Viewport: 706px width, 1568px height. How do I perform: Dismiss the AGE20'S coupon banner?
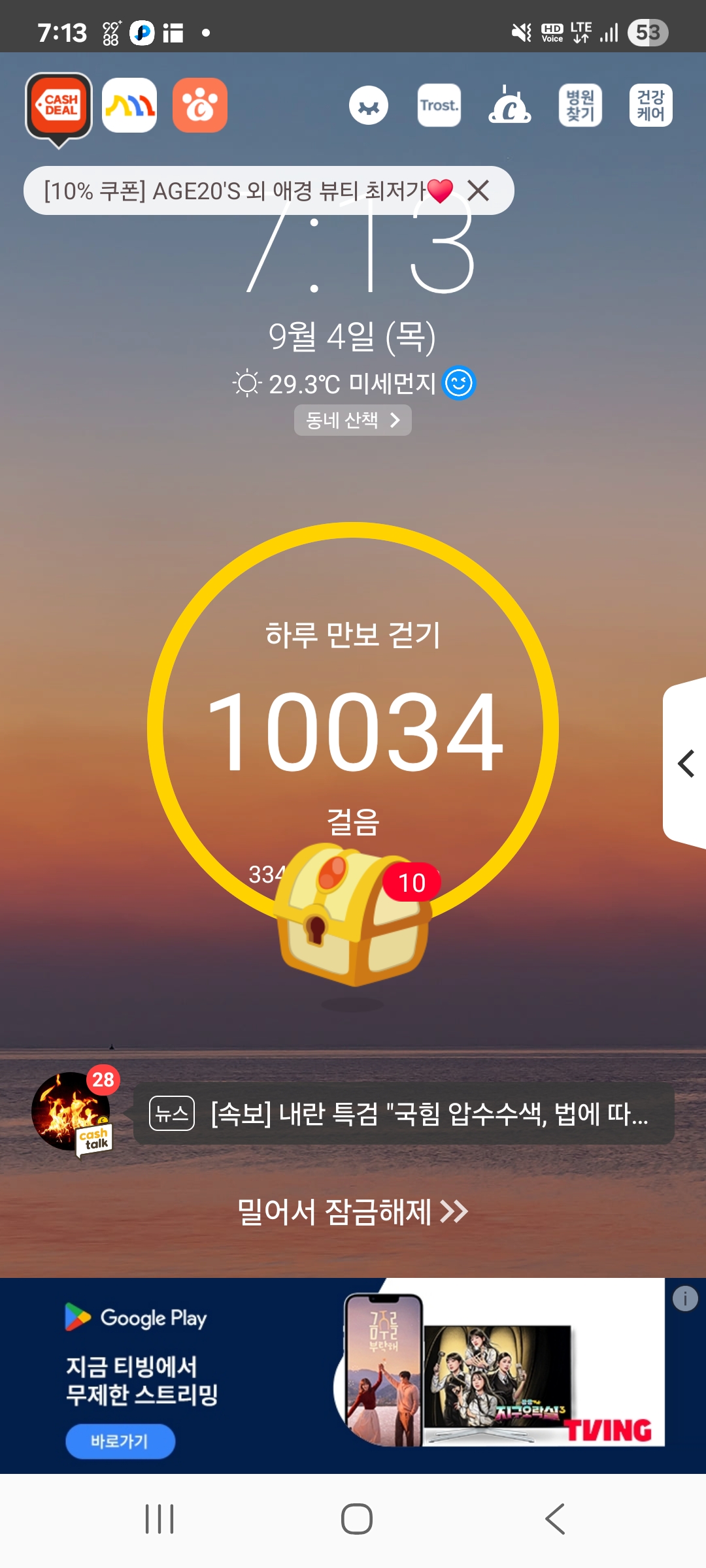[479, 191]
